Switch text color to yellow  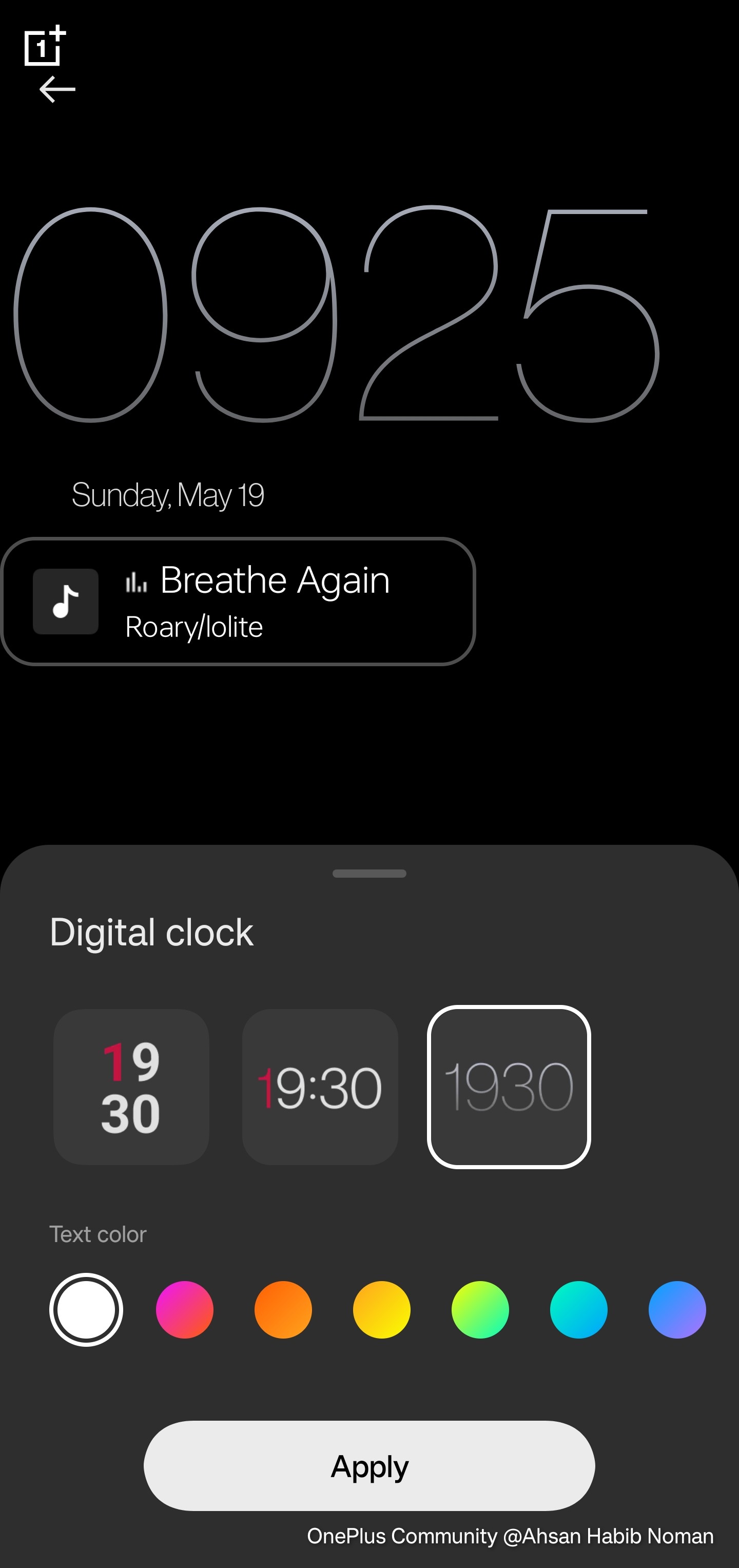pyautogui.click(x=382, y=1310)
